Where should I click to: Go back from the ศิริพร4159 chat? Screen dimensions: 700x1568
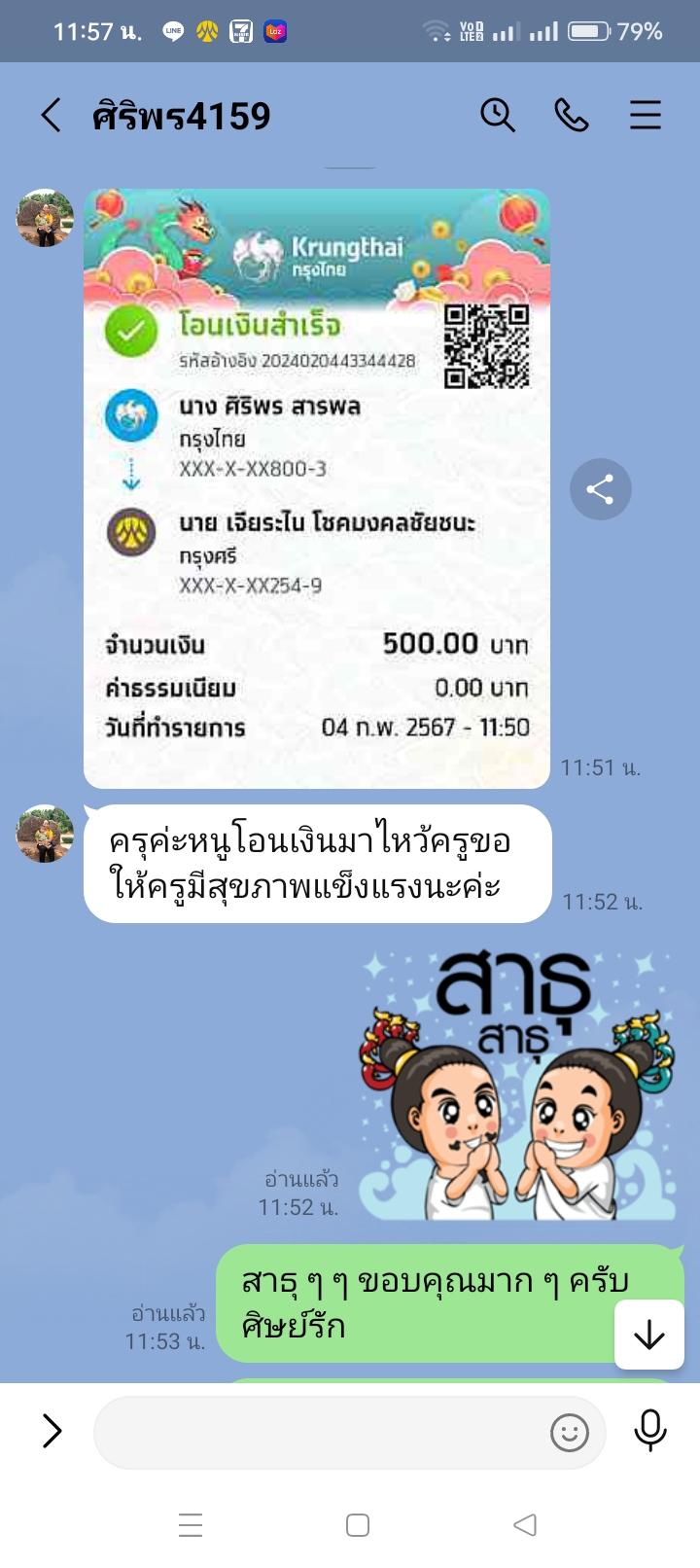coord(51,116)
